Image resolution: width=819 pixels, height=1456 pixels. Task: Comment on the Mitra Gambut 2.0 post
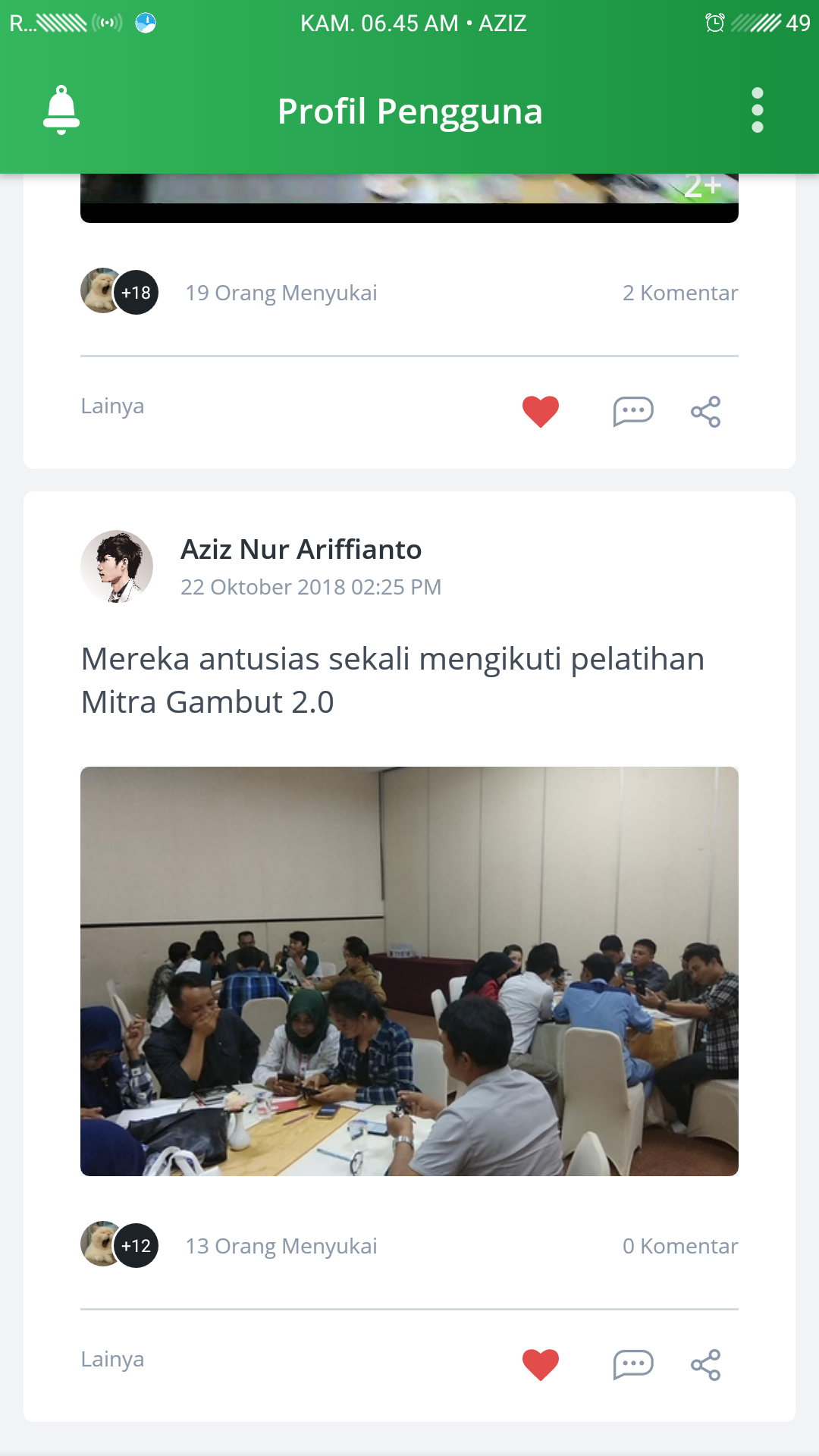coord(632,1365)
